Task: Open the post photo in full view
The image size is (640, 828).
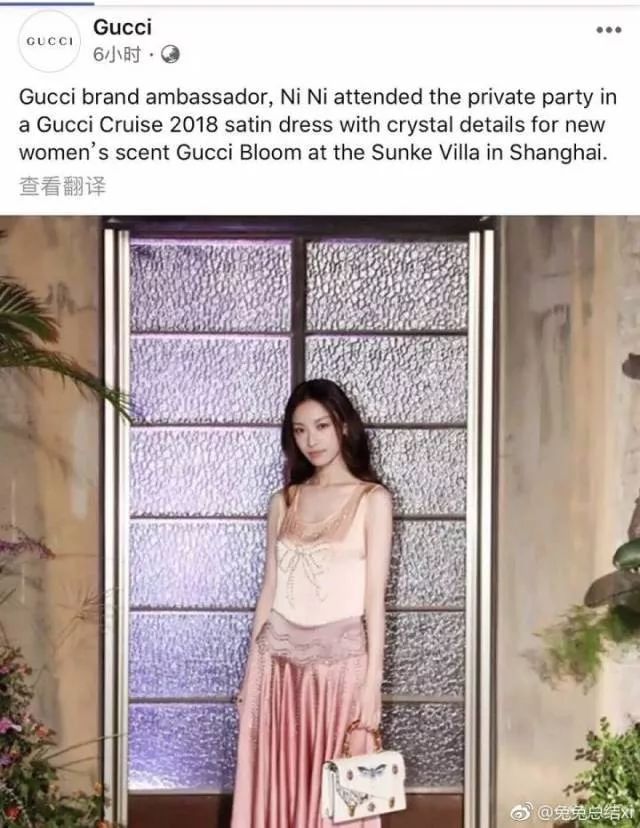Action: (x=320, y=520)
